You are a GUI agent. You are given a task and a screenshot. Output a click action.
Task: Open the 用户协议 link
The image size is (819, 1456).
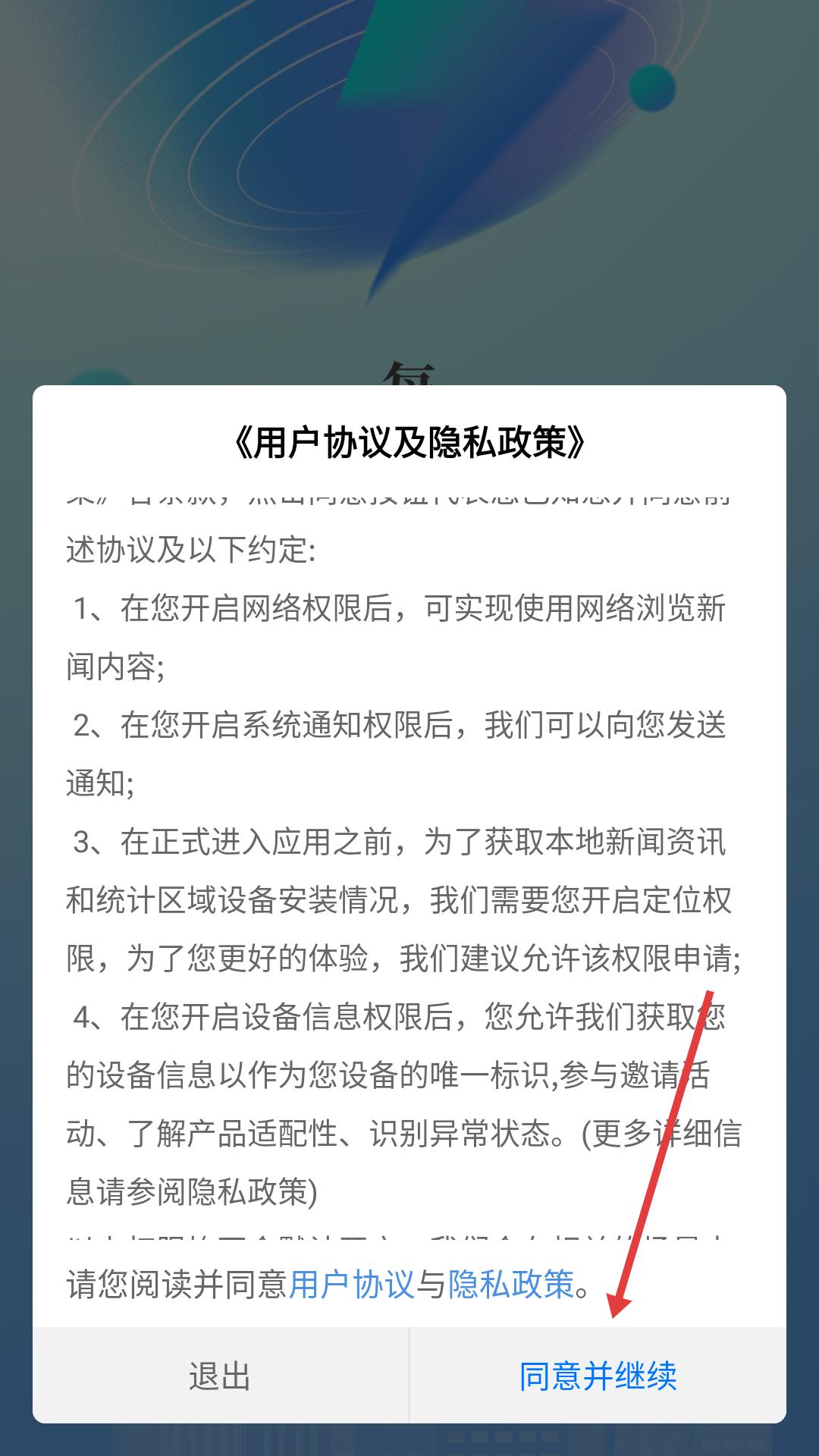pyautogui.click(x=352, y=1285)
